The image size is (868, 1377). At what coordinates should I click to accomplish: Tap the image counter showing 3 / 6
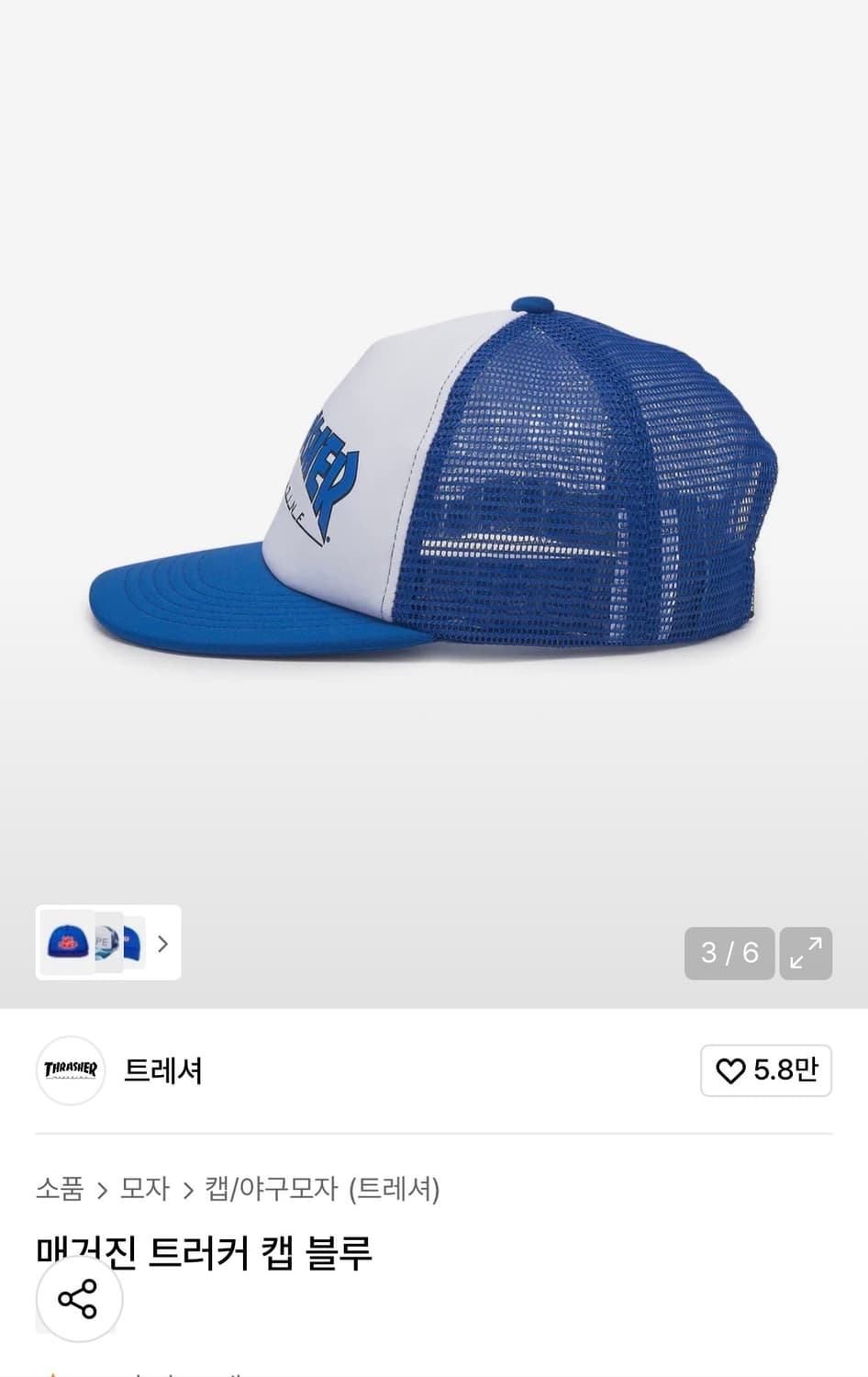pos(729,954)
